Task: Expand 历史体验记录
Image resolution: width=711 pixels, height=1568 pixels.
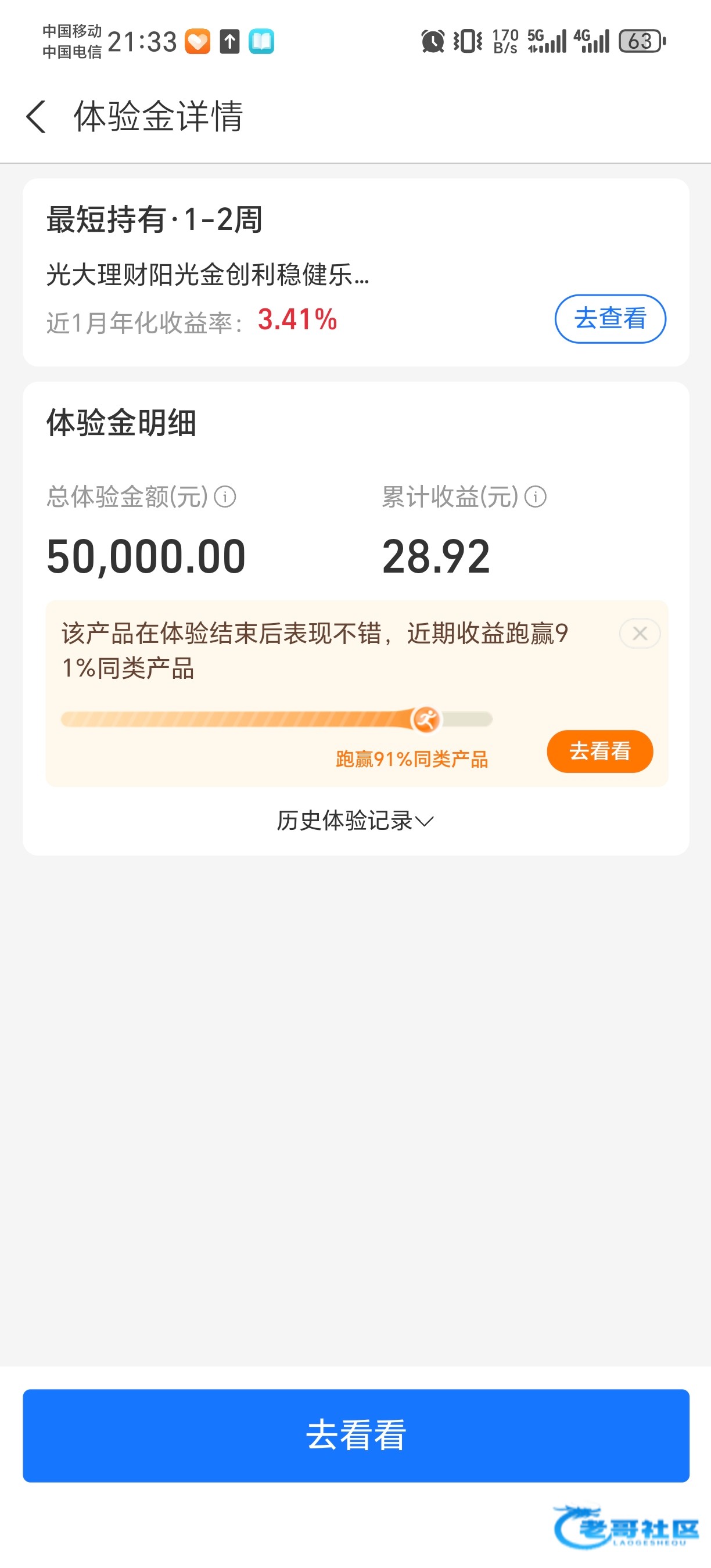Action: 355,821
